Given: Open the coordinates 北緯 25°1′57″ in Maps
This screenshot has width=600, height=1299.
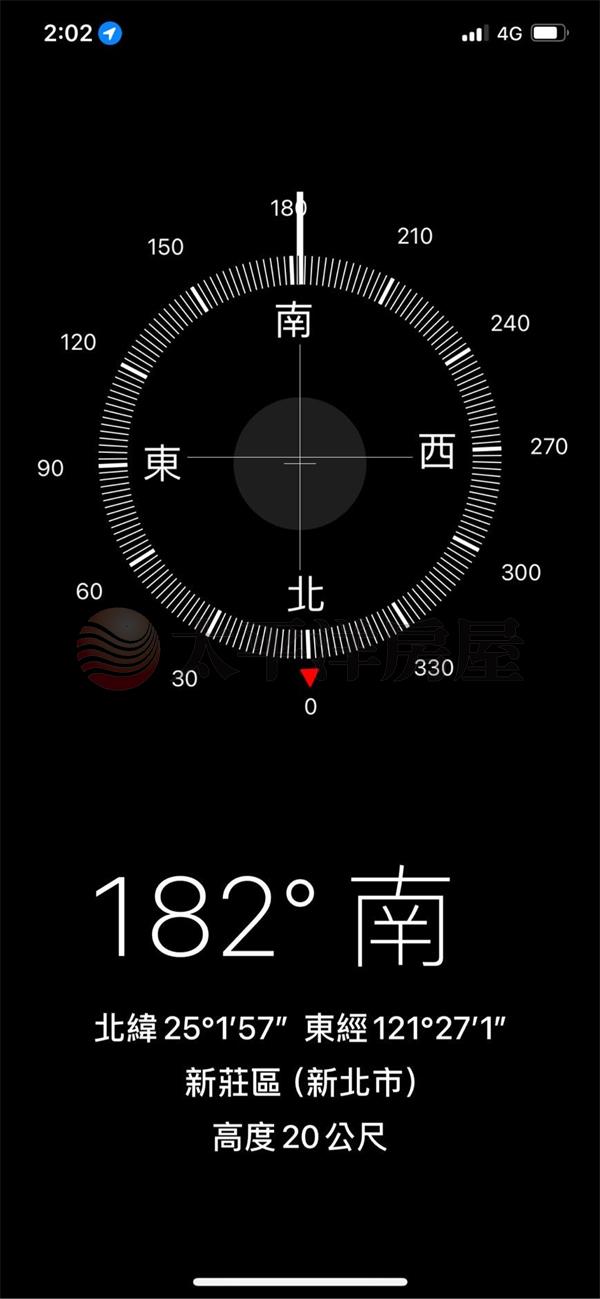Looking at the screenshot, I should pyautogui.click(x=301, y=1028).
